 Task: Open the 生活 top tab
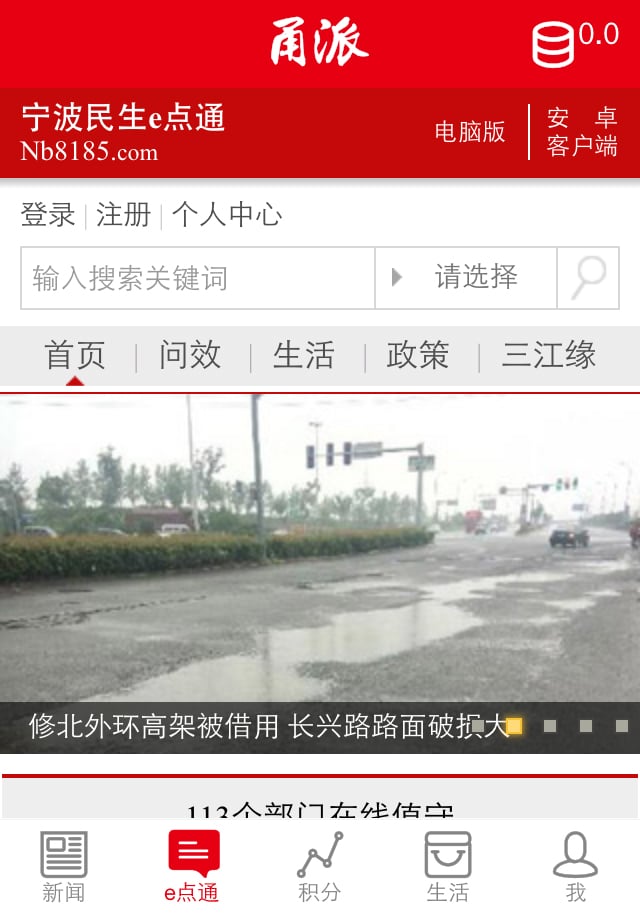304,356
